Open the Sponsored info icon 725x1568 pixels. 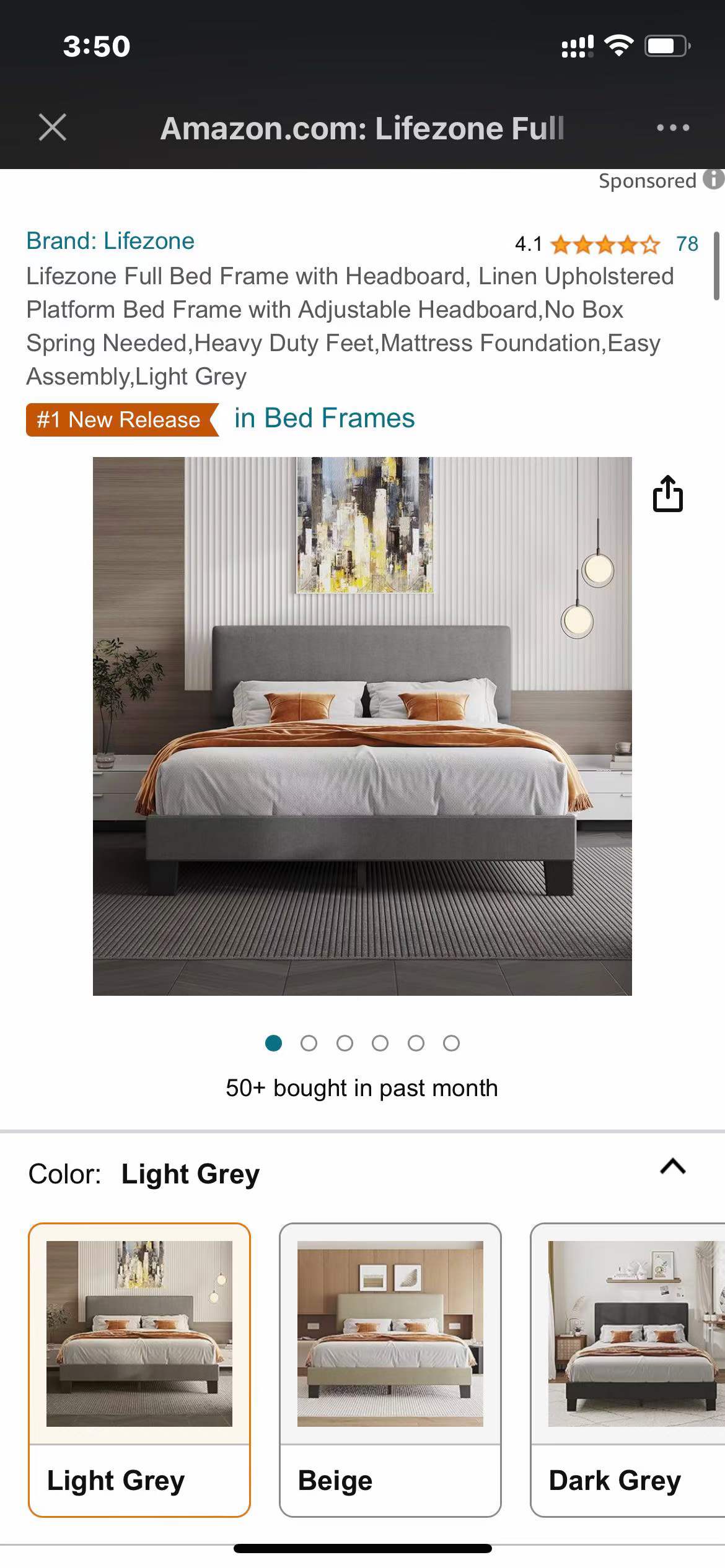(x=713, y=180)
